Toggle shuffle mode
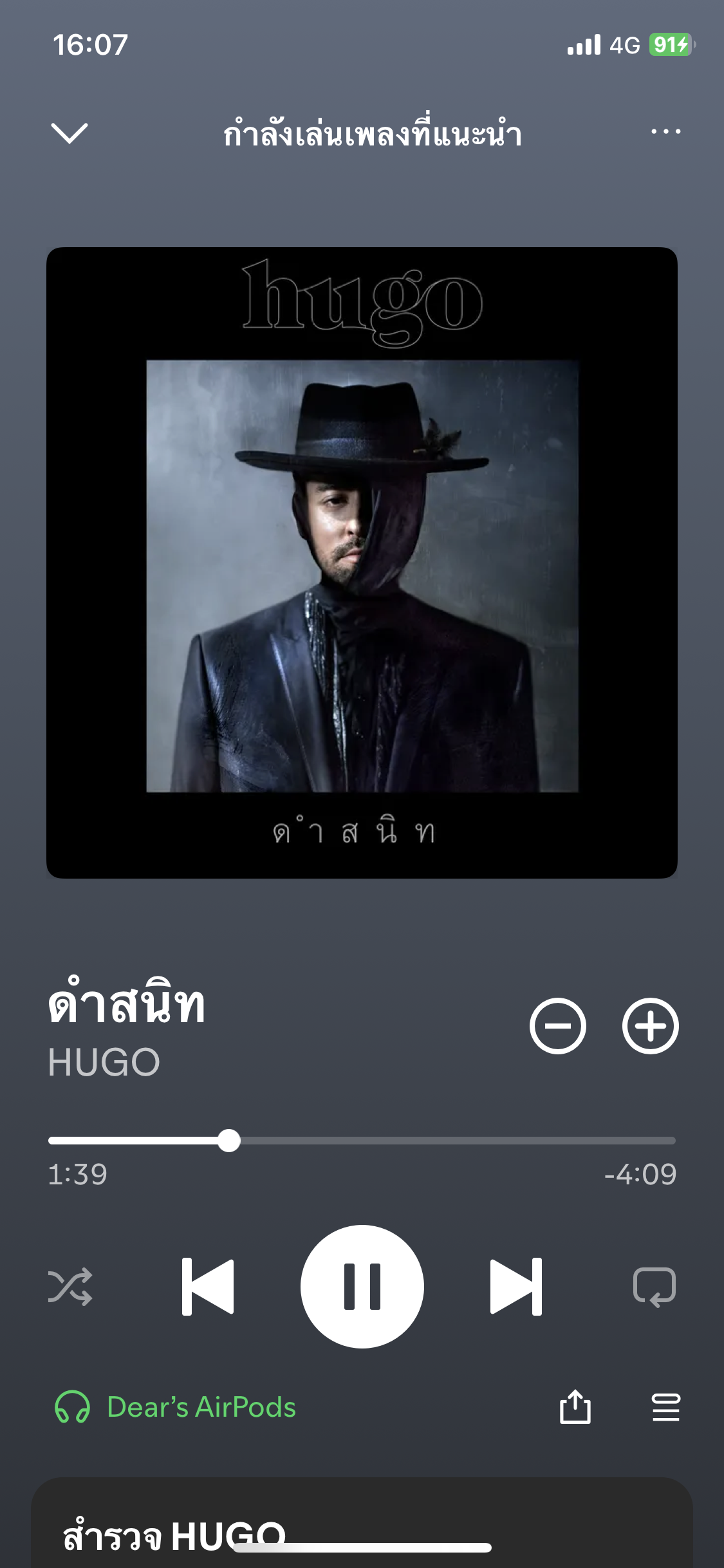This screenshot has height=1568, width=724. coord(70,1287)
